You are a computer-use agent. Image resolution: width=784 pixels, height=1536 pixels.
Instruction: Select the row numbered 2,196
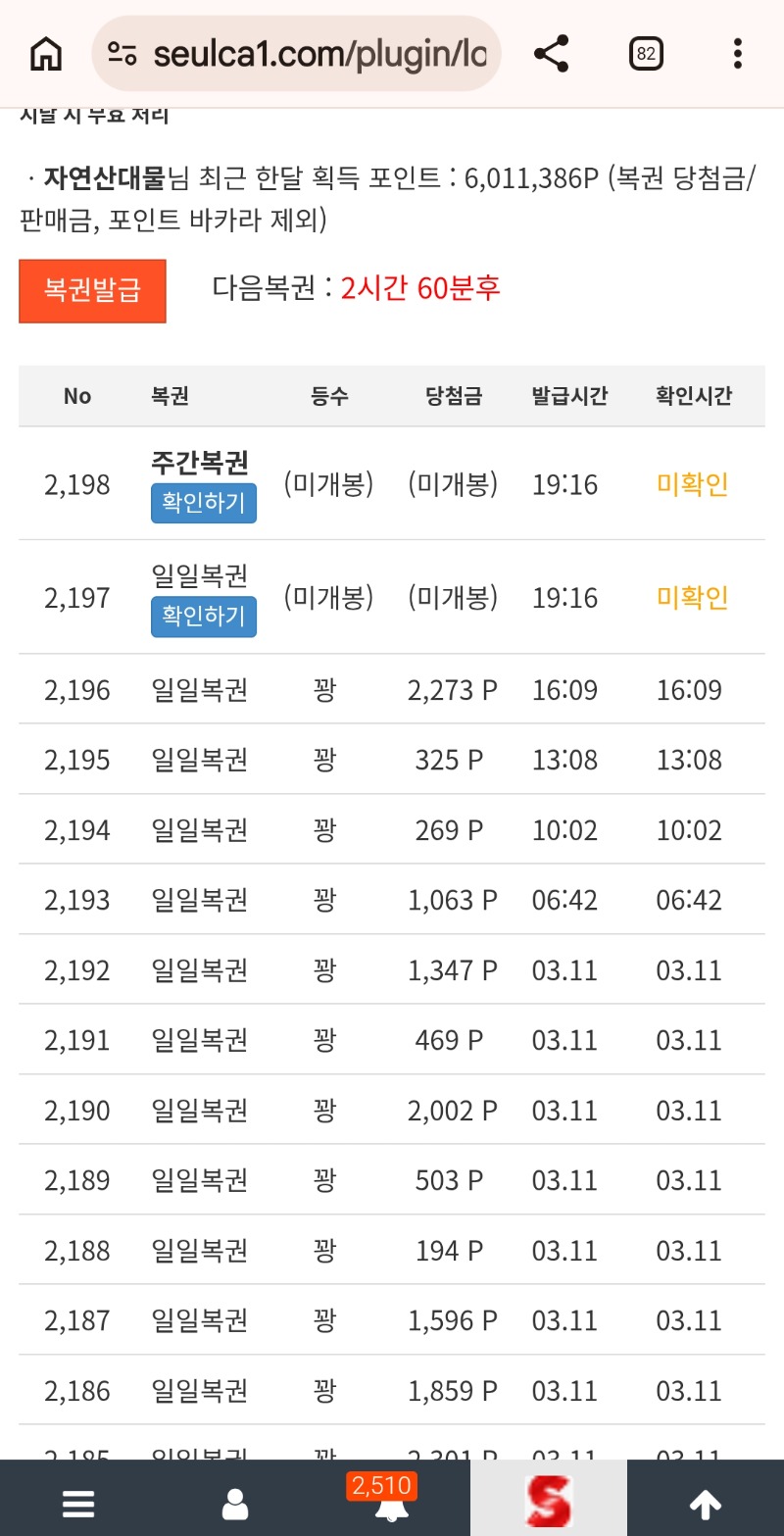click(x=77, y=690)
